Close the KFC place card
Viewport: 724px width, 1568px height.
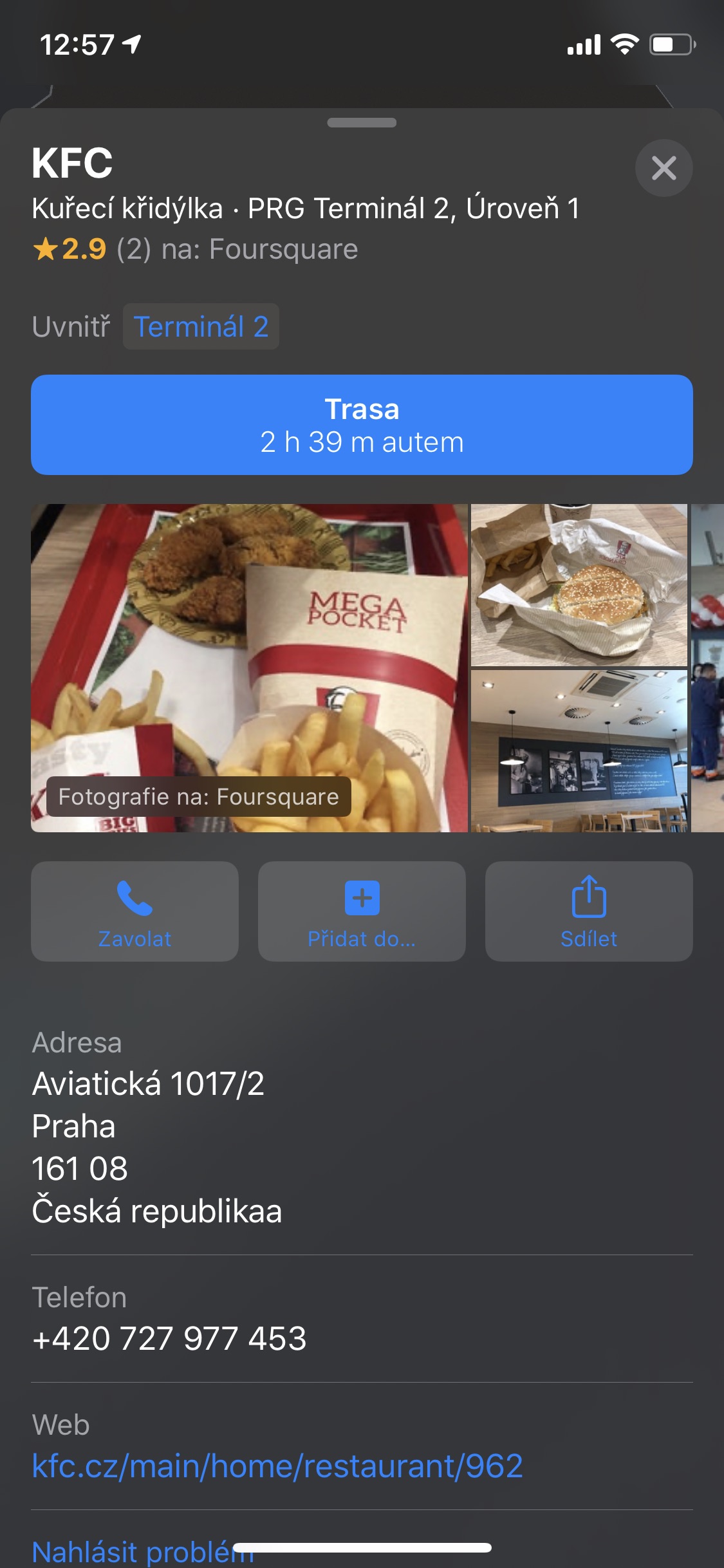[x=664, y=168]
